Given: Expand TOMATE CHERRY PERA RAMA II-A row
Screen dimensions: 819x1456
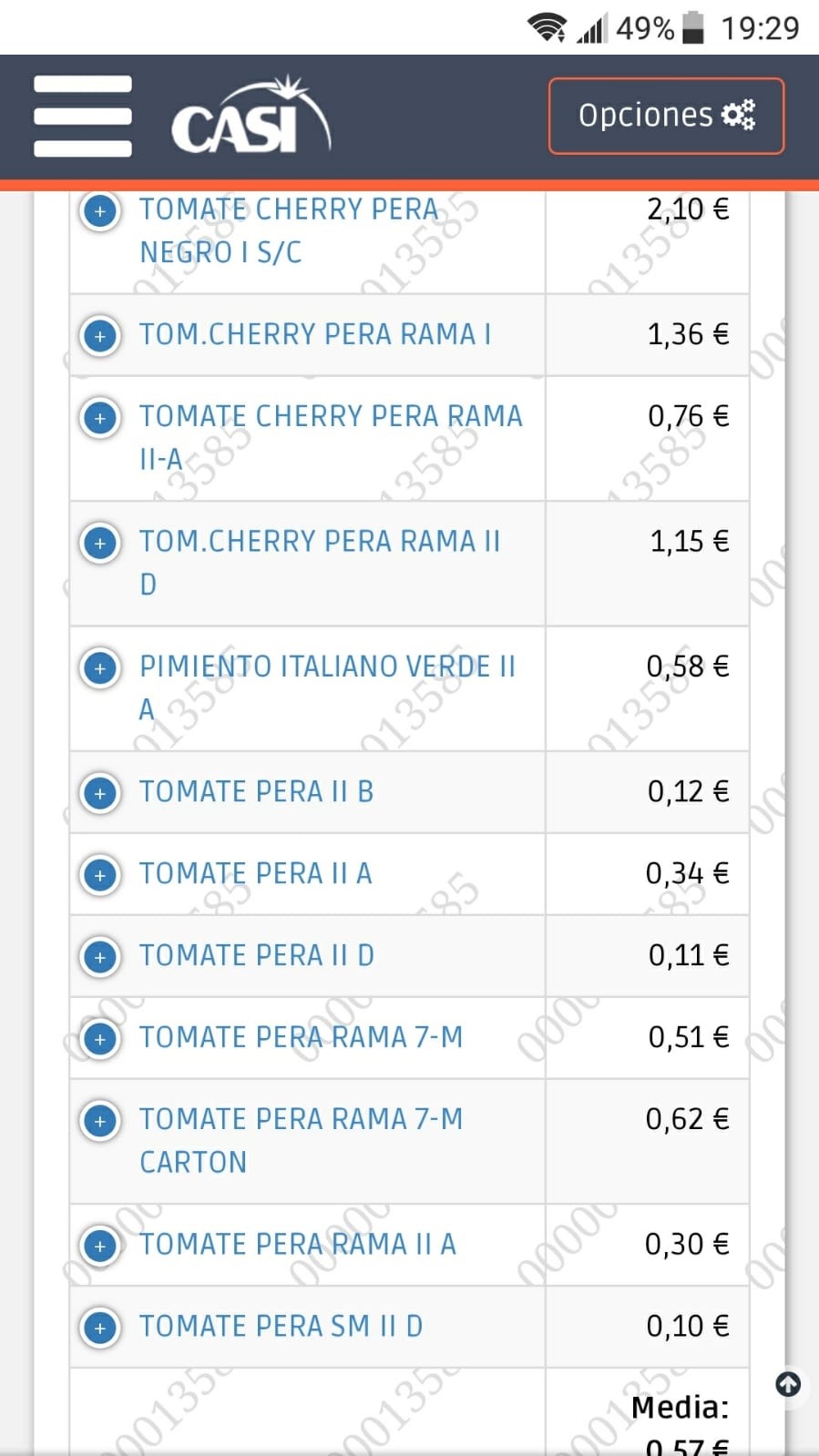Looking at the screenshot, I should point(100,418).
